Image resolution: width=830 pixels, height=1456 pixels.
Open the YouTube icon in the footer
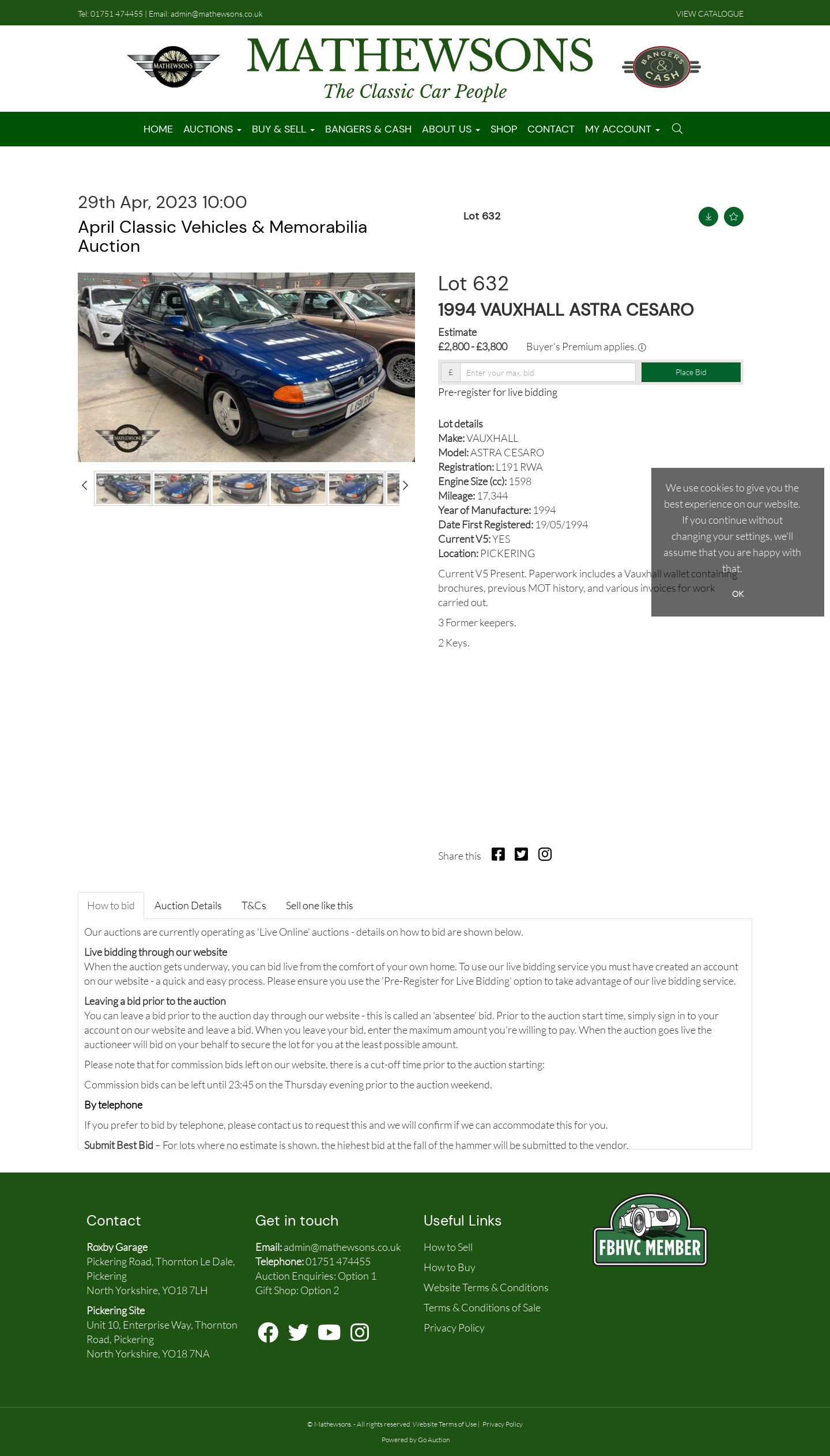coord(329,1332)
